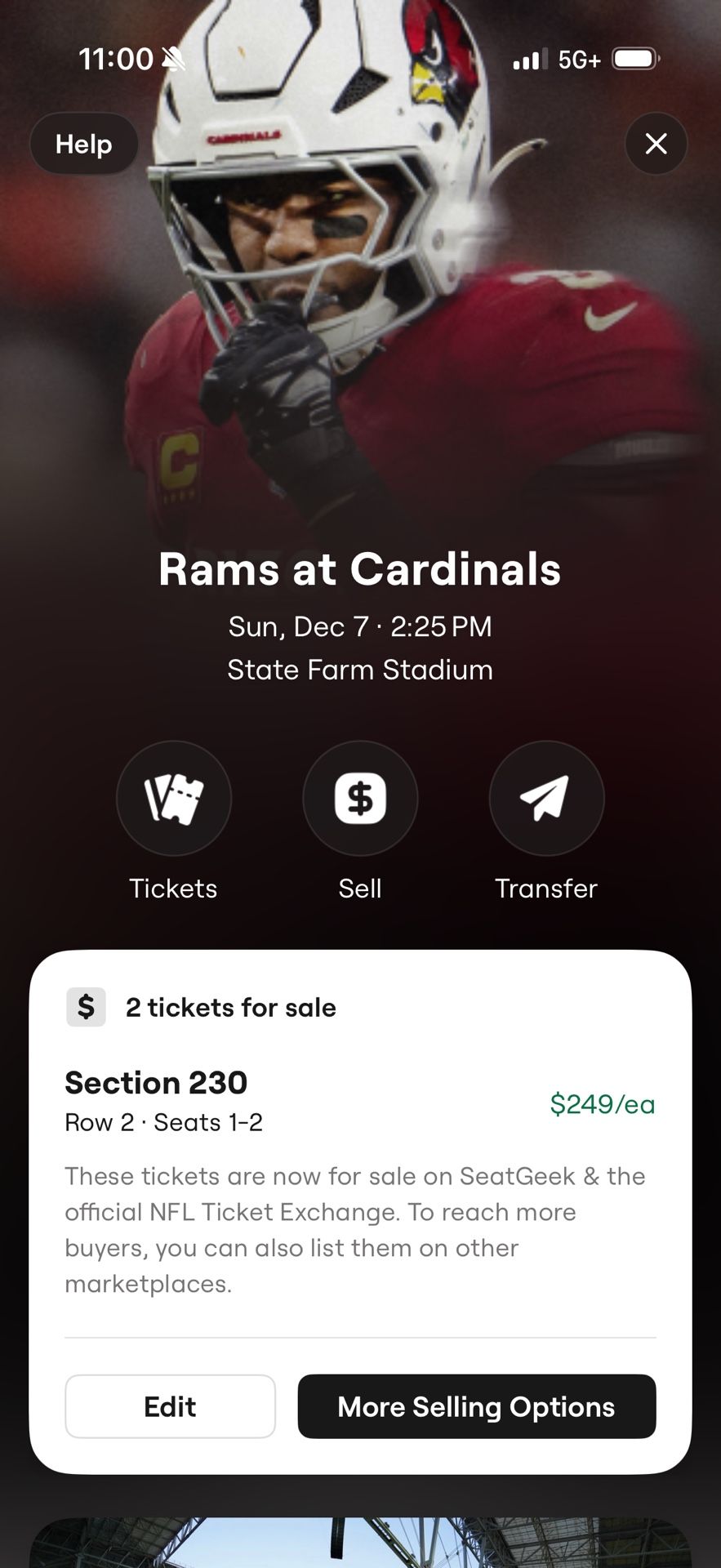The image size is (721, 1568).
Task: Tap the battery indicator
Action: pyautogui.click(x=636, y=58)
